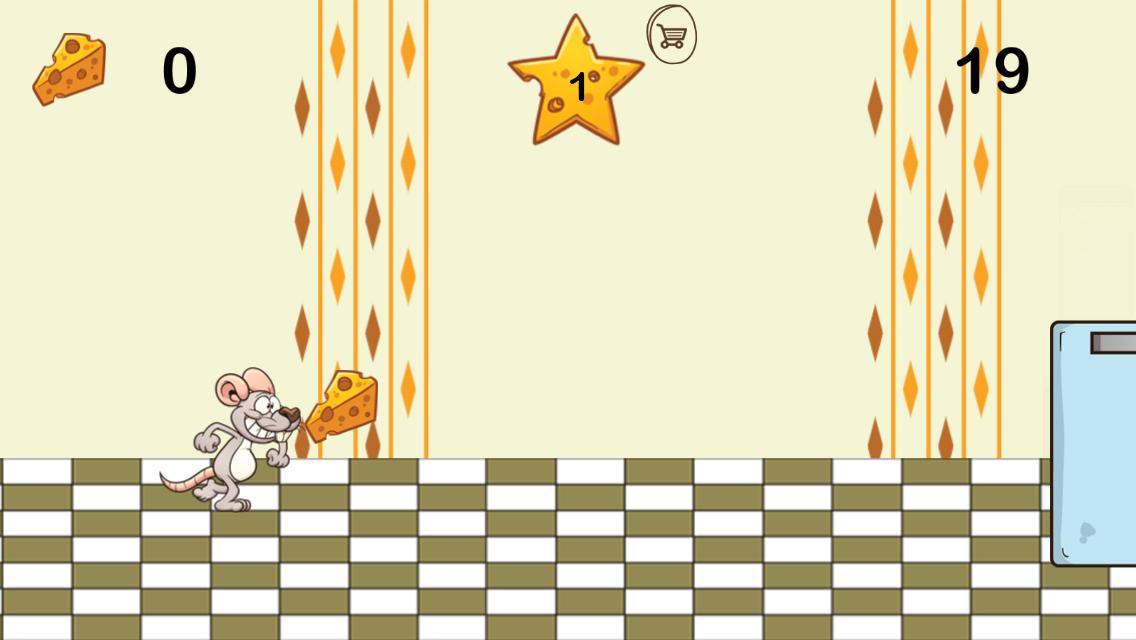Image resolution: width=1136 pixels, height=640 pixels.
Task: Open the shop cart icon
Action: (671, 35)
